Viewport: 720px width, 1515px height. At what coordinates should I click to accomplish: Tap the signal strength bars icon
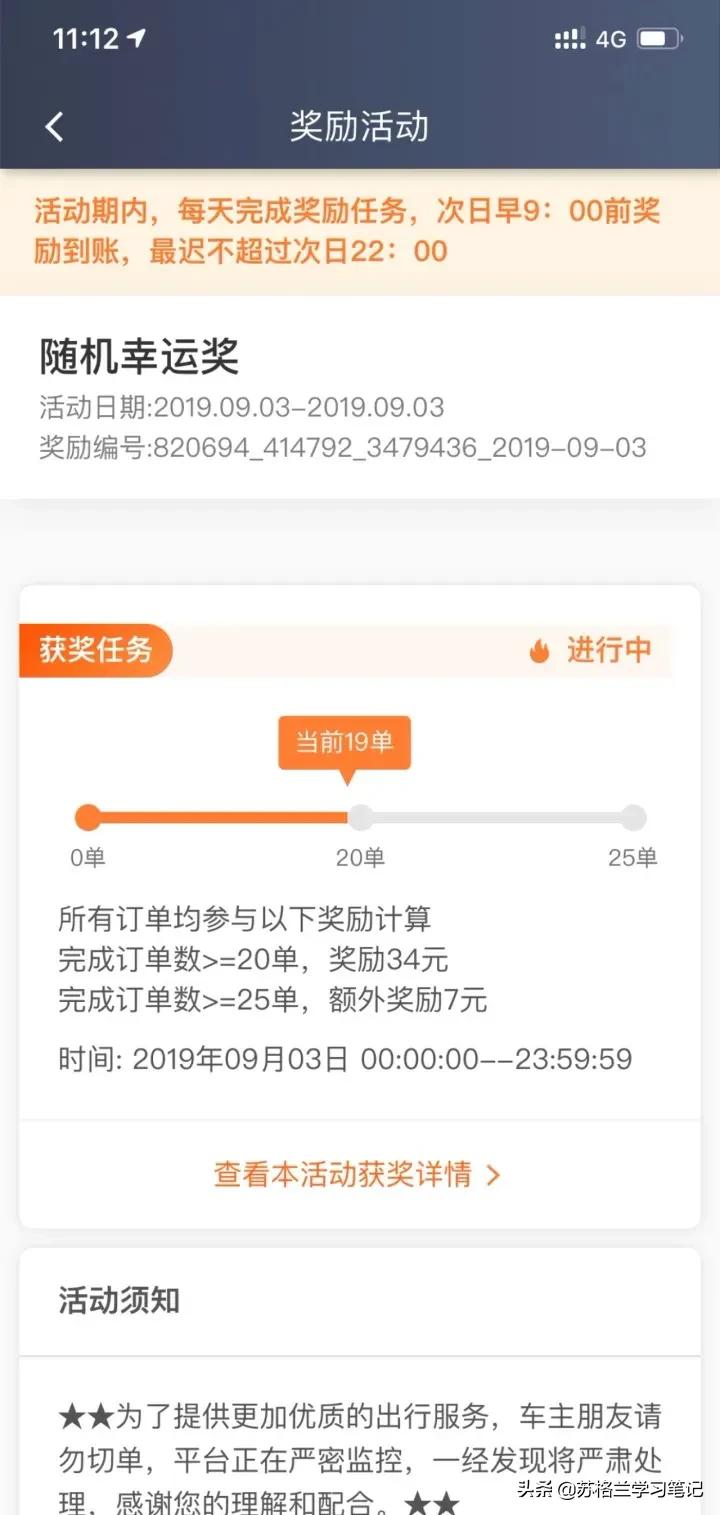pyautogui.click(x=569, y=38)
